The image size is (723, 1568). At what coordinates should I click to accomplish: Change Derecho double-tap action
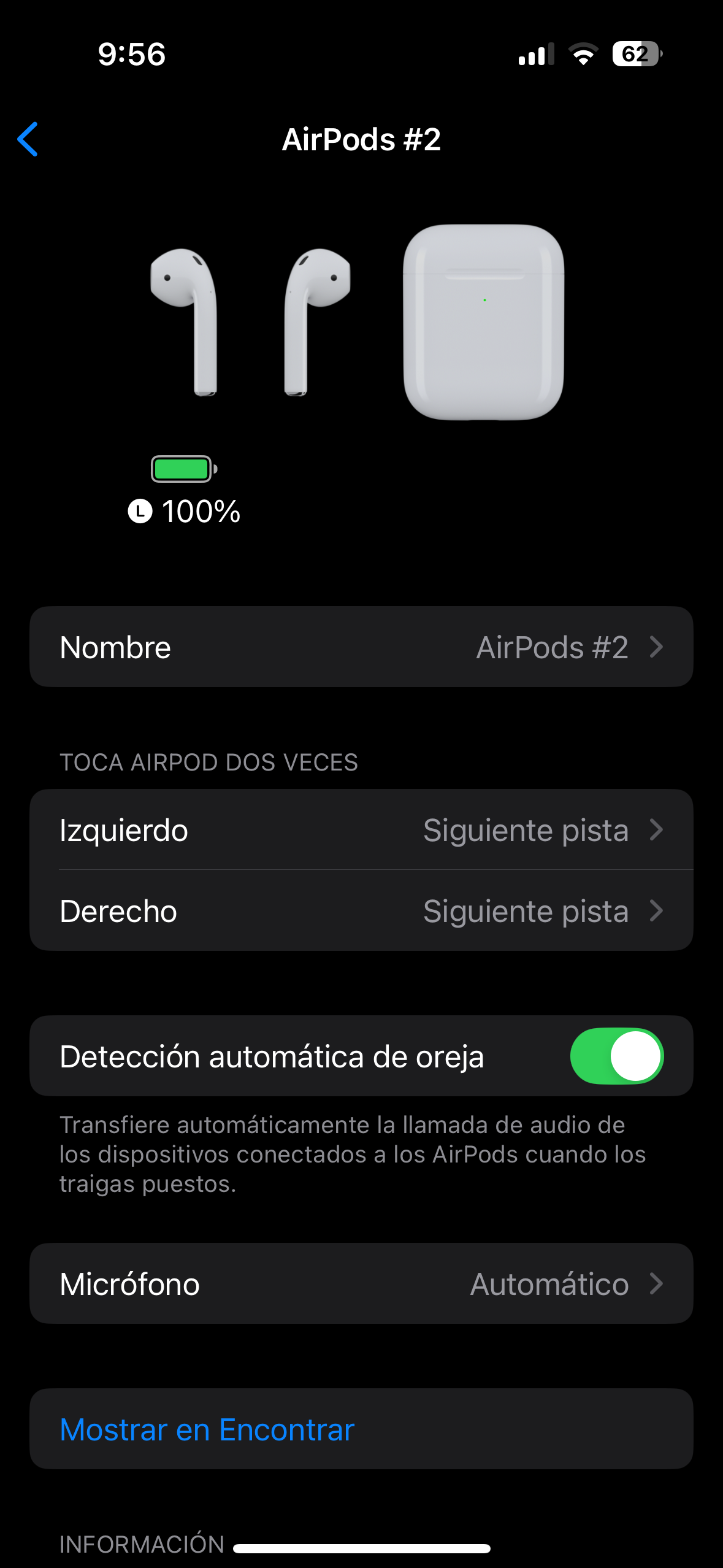pos(361,911)
